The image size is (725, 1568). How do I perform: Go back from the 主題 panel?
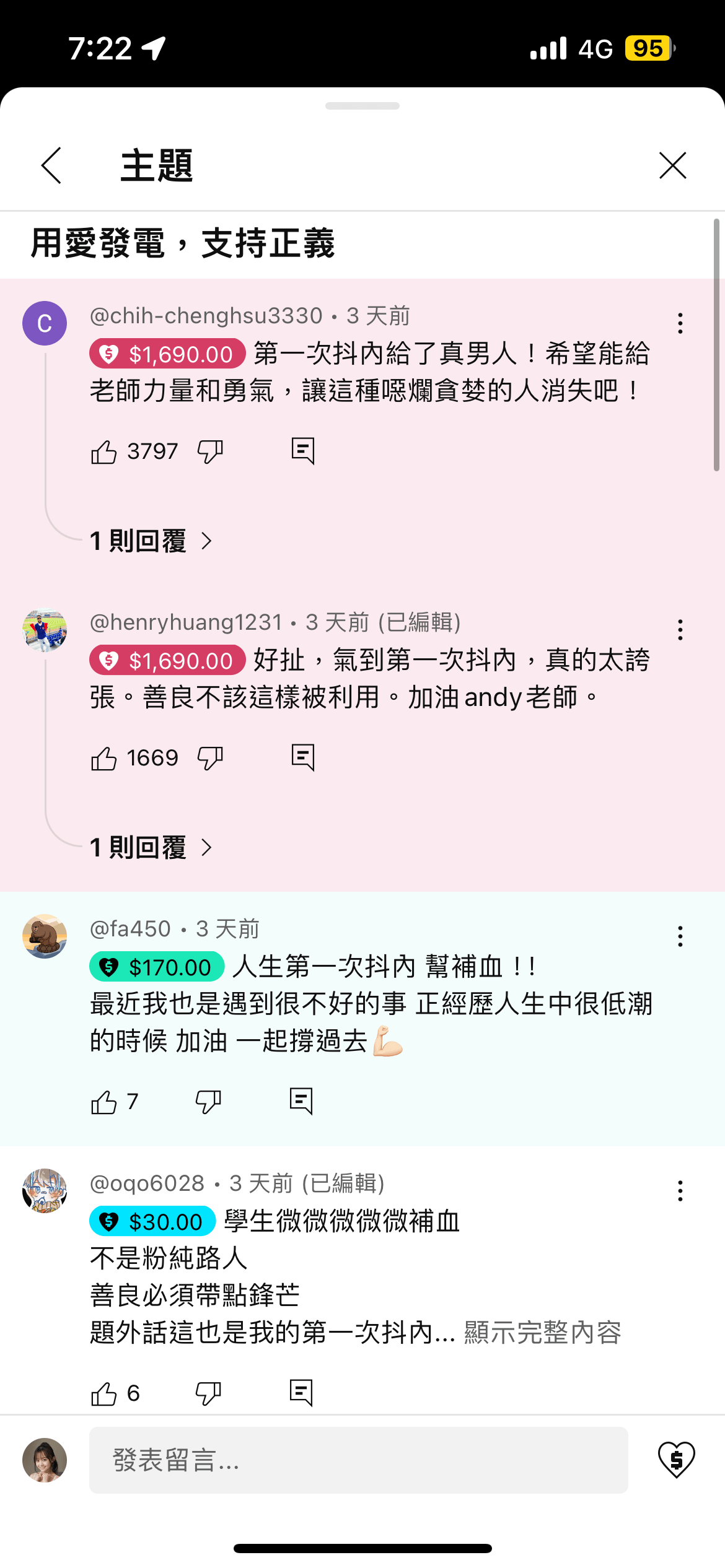tap(52, 165)
